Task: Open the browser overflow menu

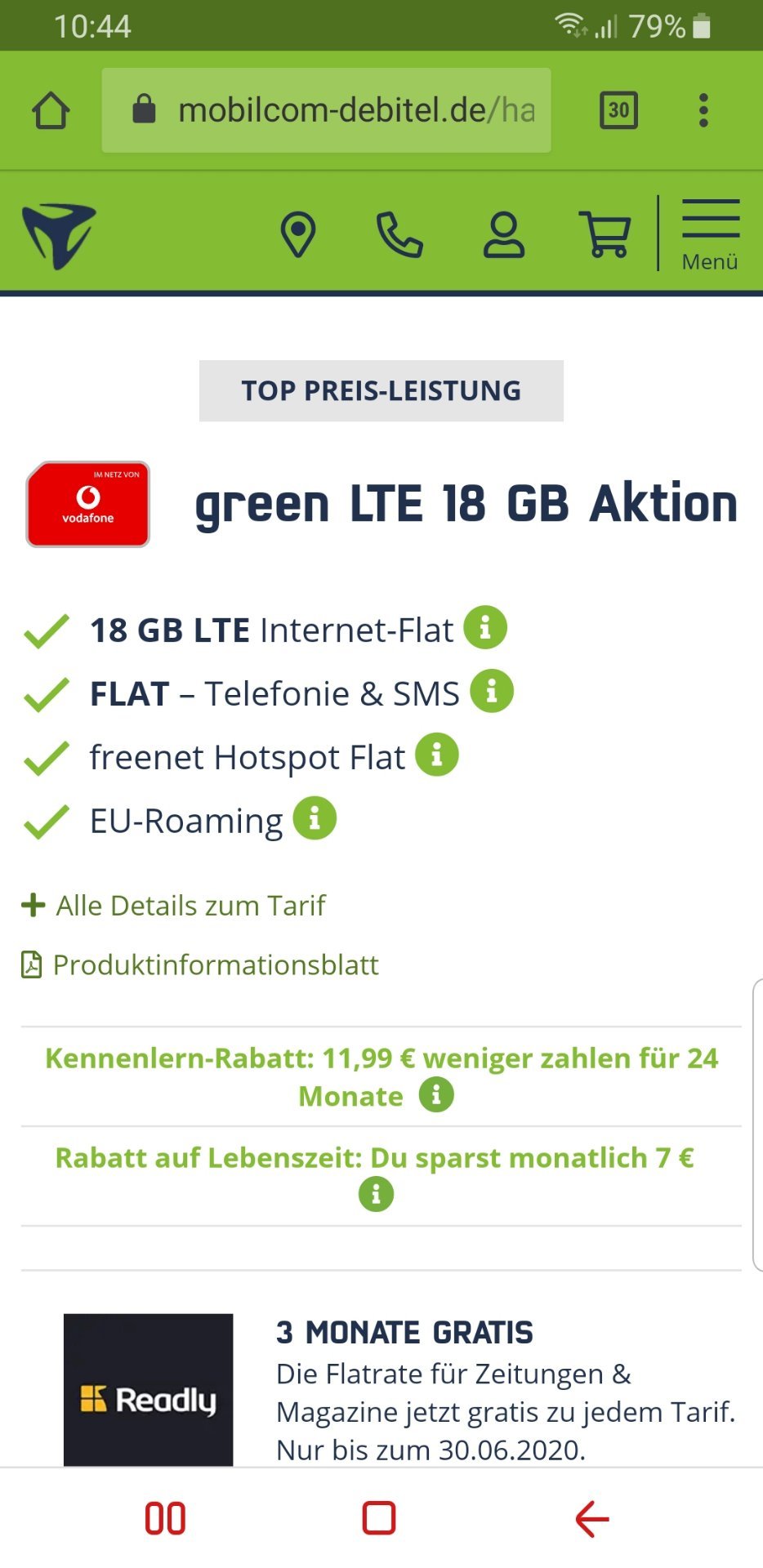Action: point(703,110)
